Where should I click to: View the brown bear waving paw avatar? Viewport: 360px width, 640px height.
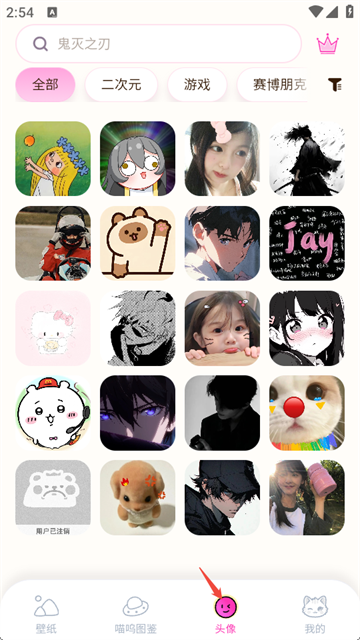(138, 243)
